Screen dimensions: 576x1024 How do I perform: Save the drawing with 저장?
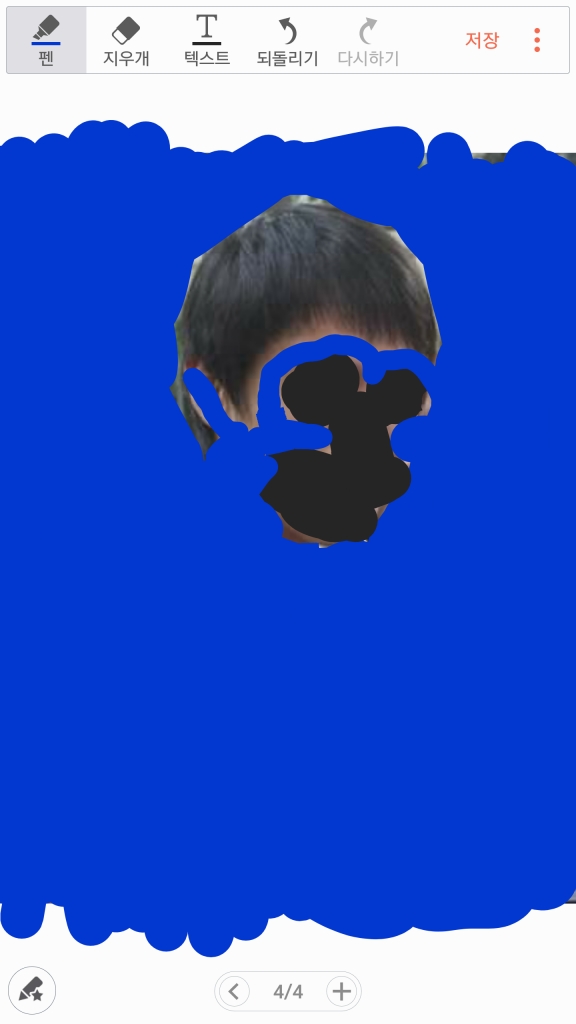click(x=482, y=40)
